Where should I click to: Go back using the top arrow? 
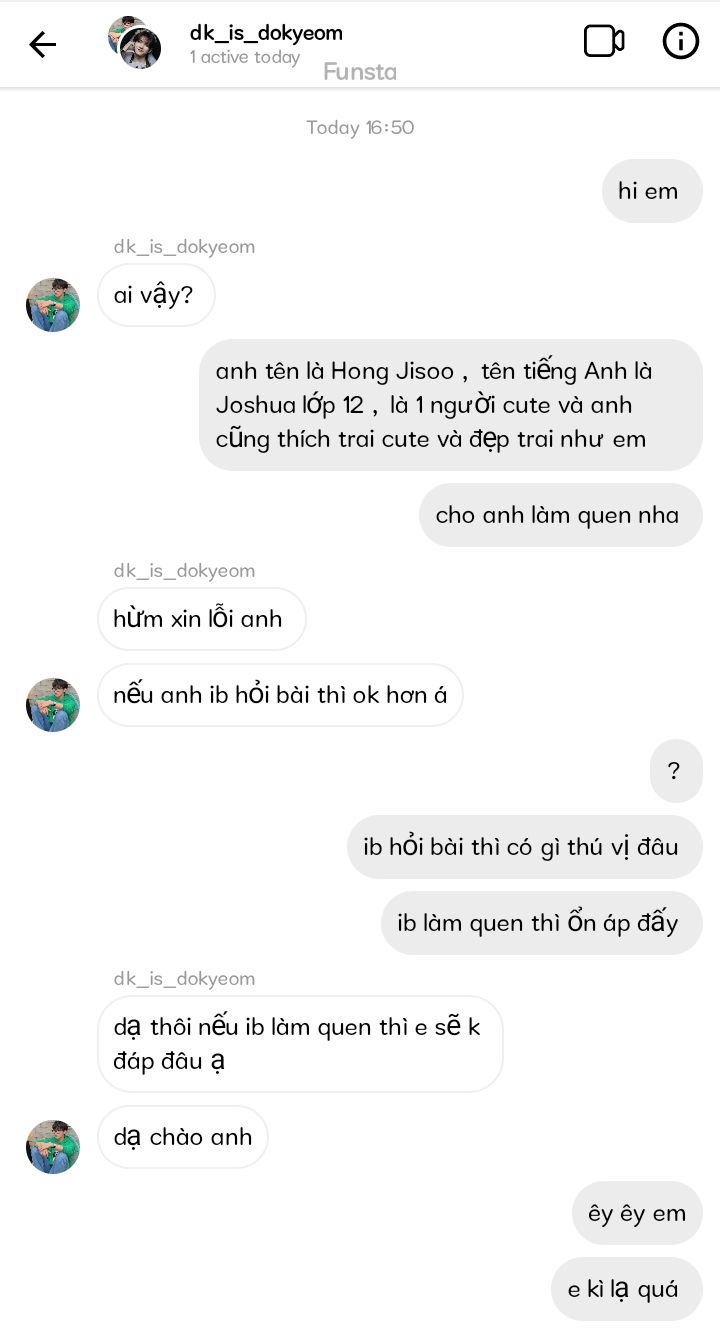pyautogui.click(x=42, y=44)
